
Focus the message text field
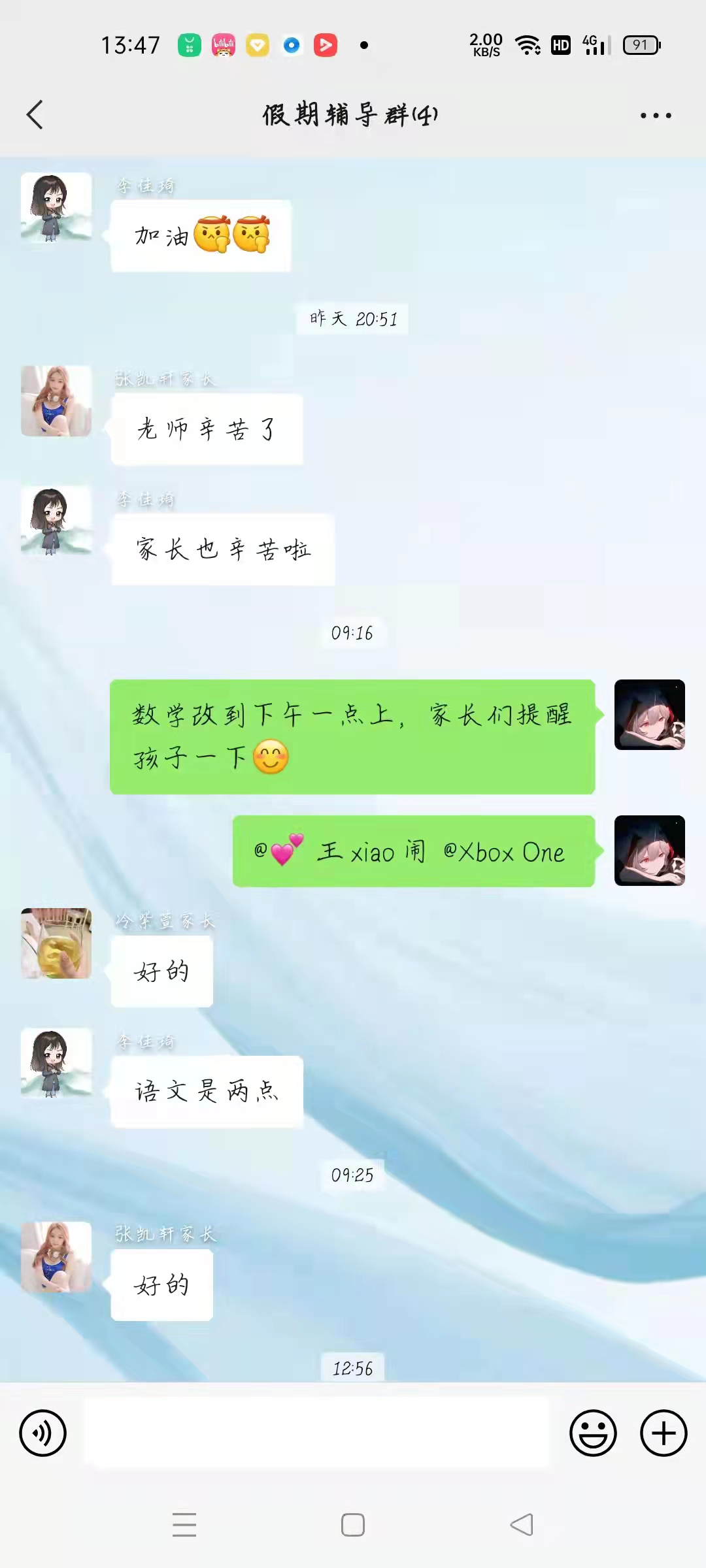(318, 1433)
